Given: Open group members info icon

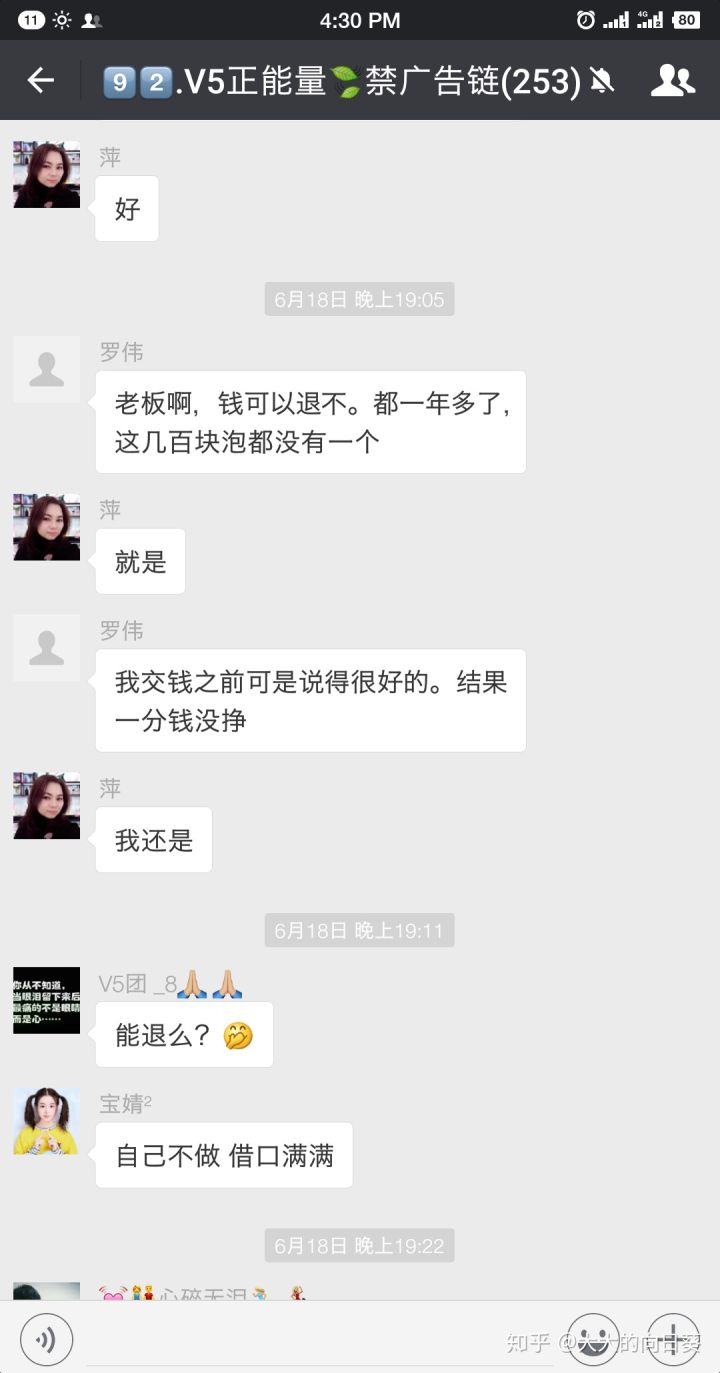Looking at the screenshot, I should (672, 81).
